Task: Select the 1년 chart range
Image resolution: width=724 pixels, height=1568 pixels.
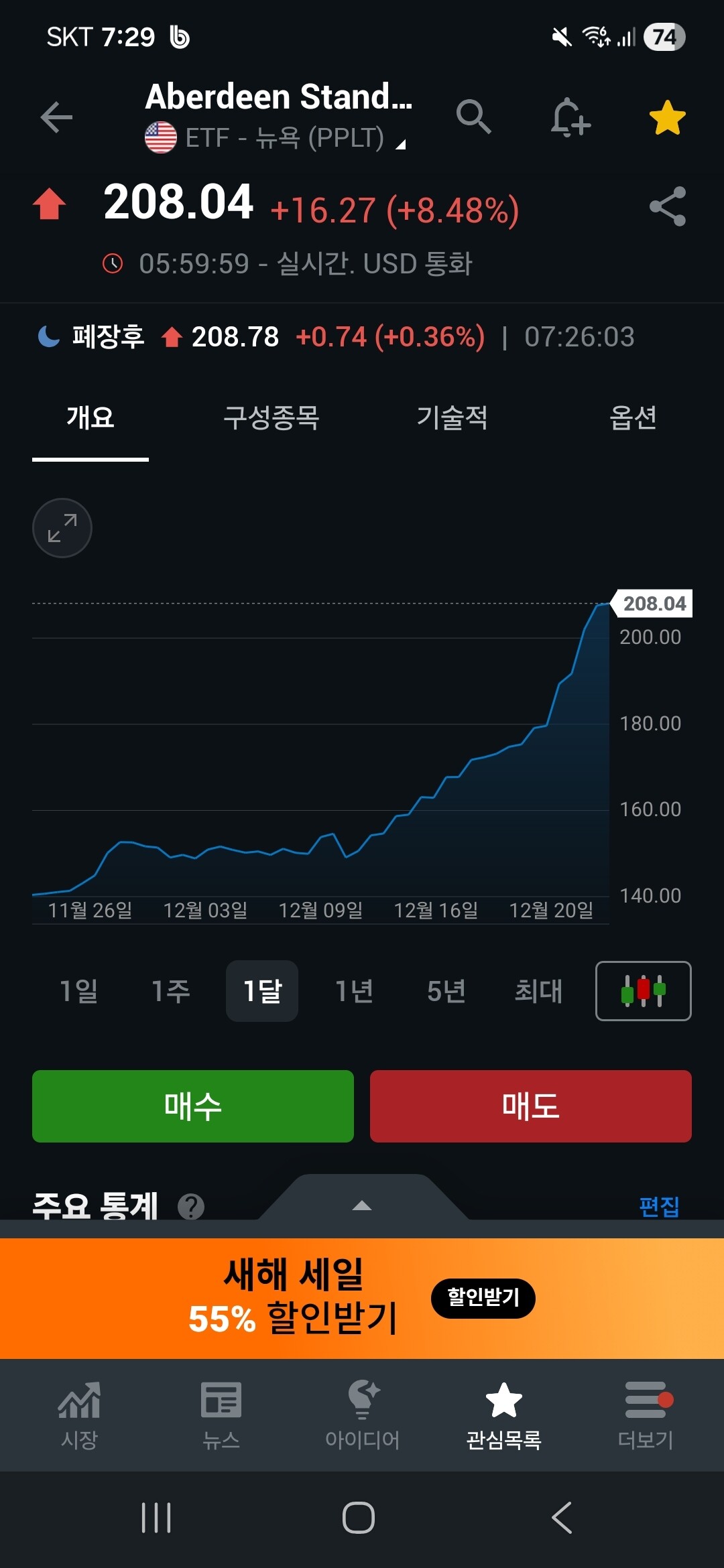Action: click(x=354, y=991)
